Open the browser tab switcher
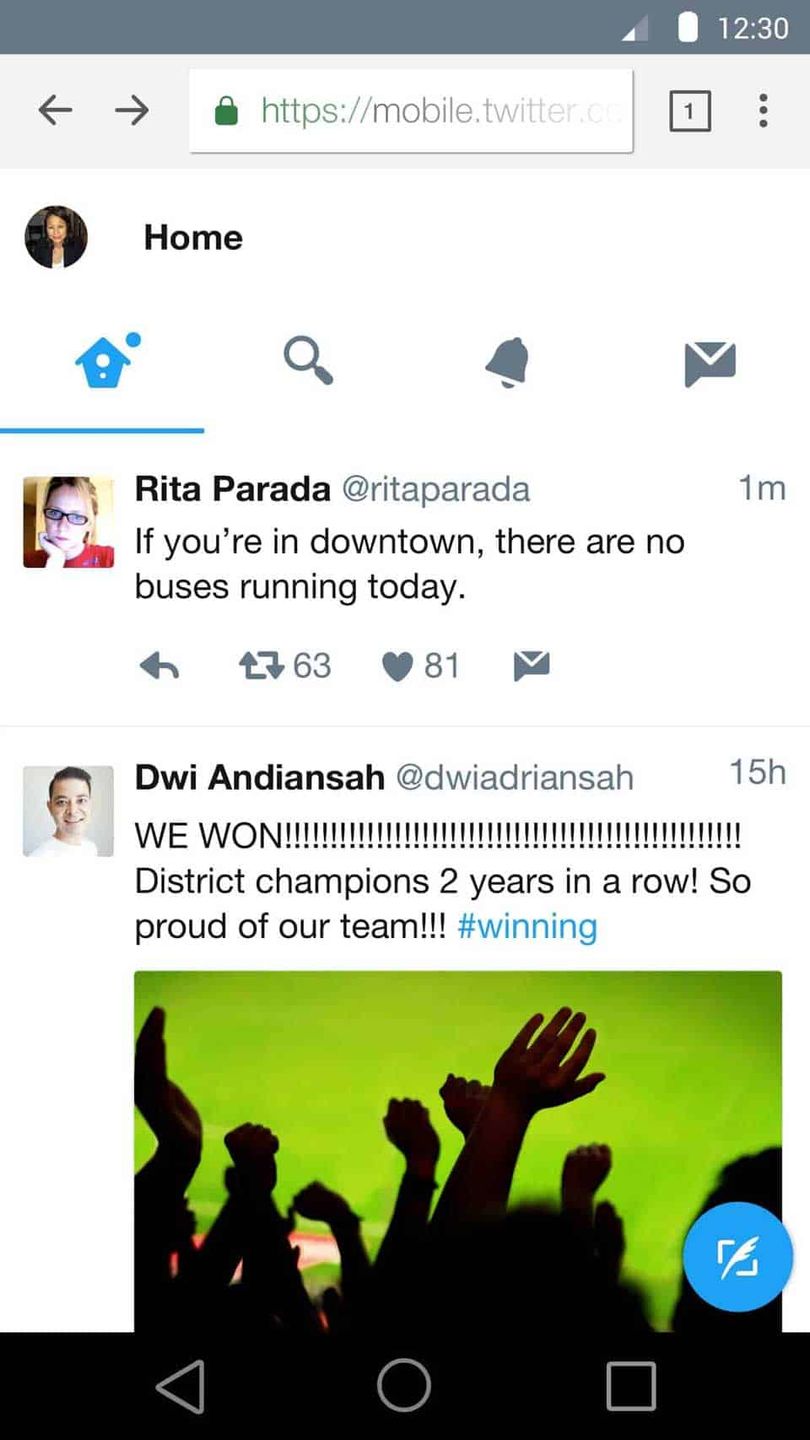This screenshot has width=810, height=1440. pyautogui.click(x=689, y=111)
